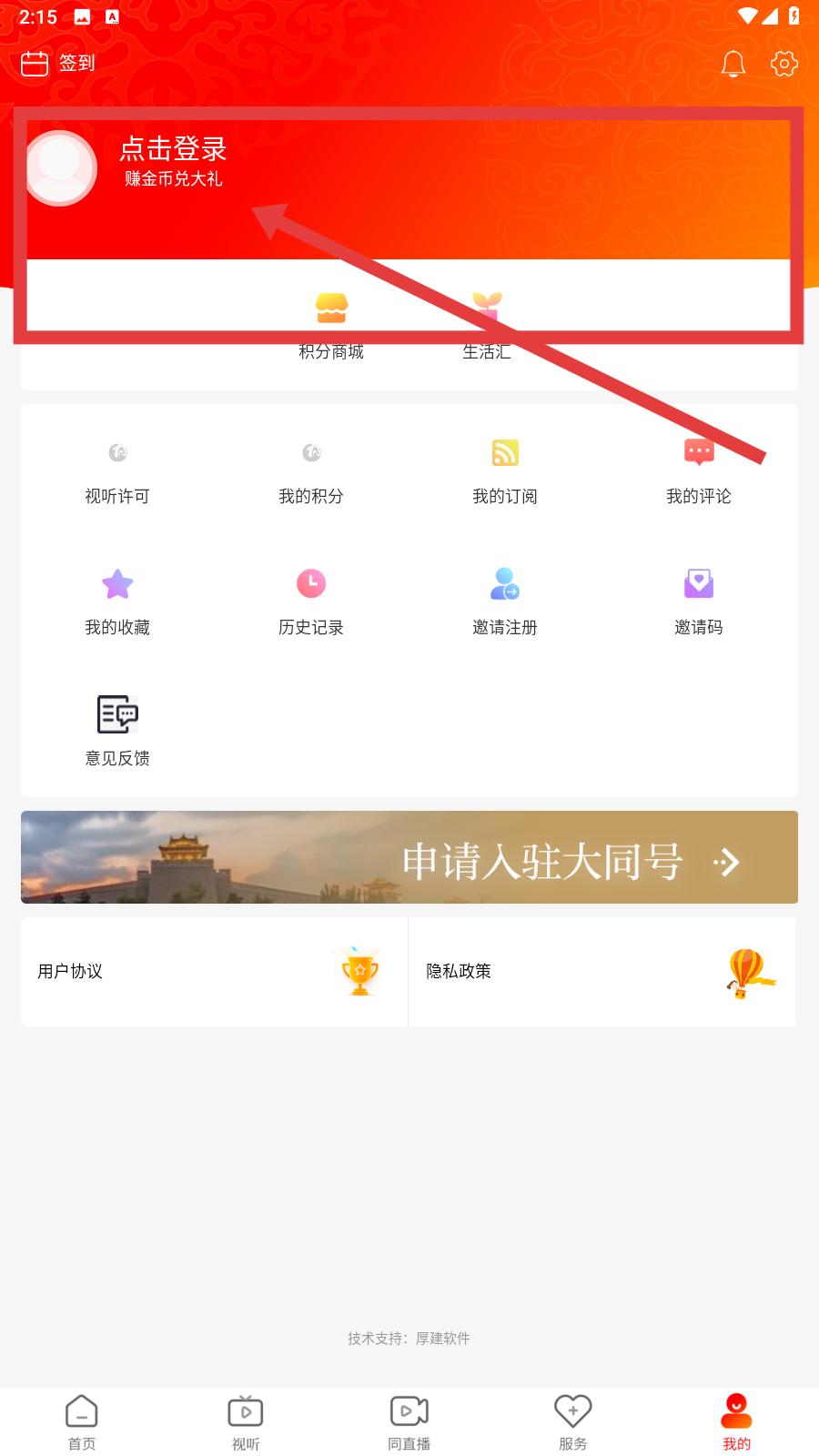The image size is (819, 1456).
Task: Tap 点击登录 to log in
Action: [172, 150]
